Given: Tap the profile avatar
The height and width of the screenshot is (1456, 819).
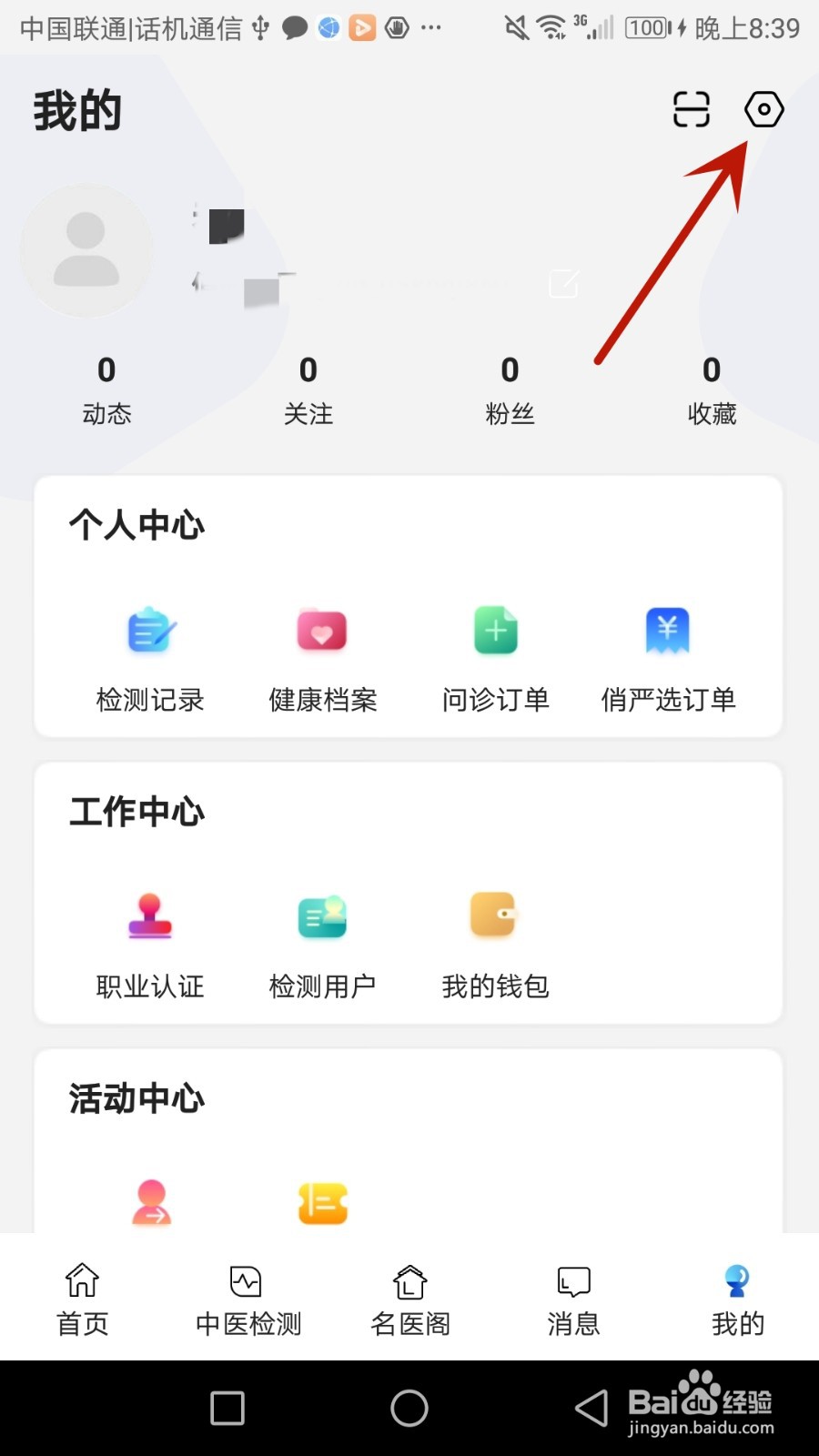Looking at the screenshot, I should 86,250.
